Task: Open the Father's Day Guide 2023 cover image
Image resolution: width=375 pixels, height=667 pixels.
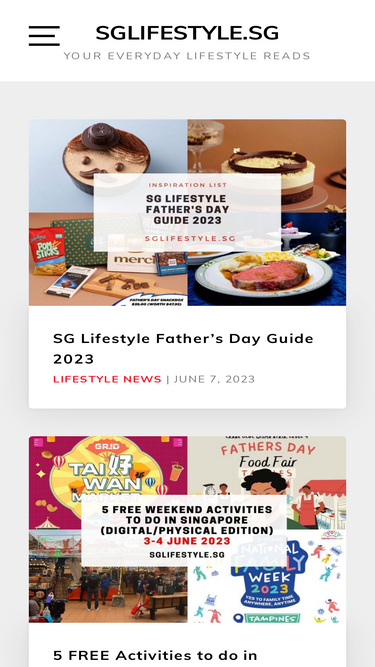Action: coord(188,212)
